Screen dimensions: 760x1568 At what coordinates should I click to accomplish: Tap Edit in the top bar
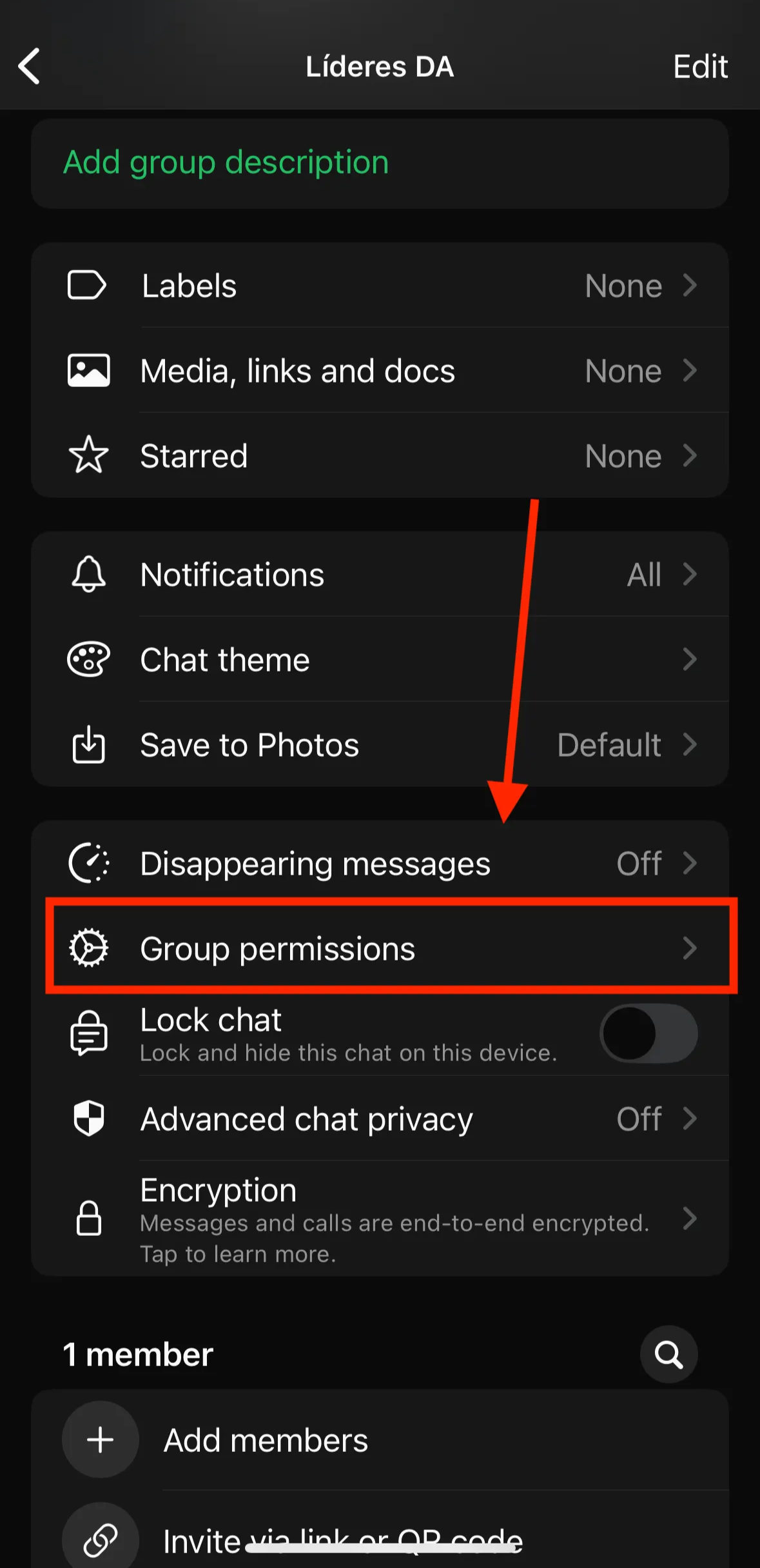coord(700,66)
